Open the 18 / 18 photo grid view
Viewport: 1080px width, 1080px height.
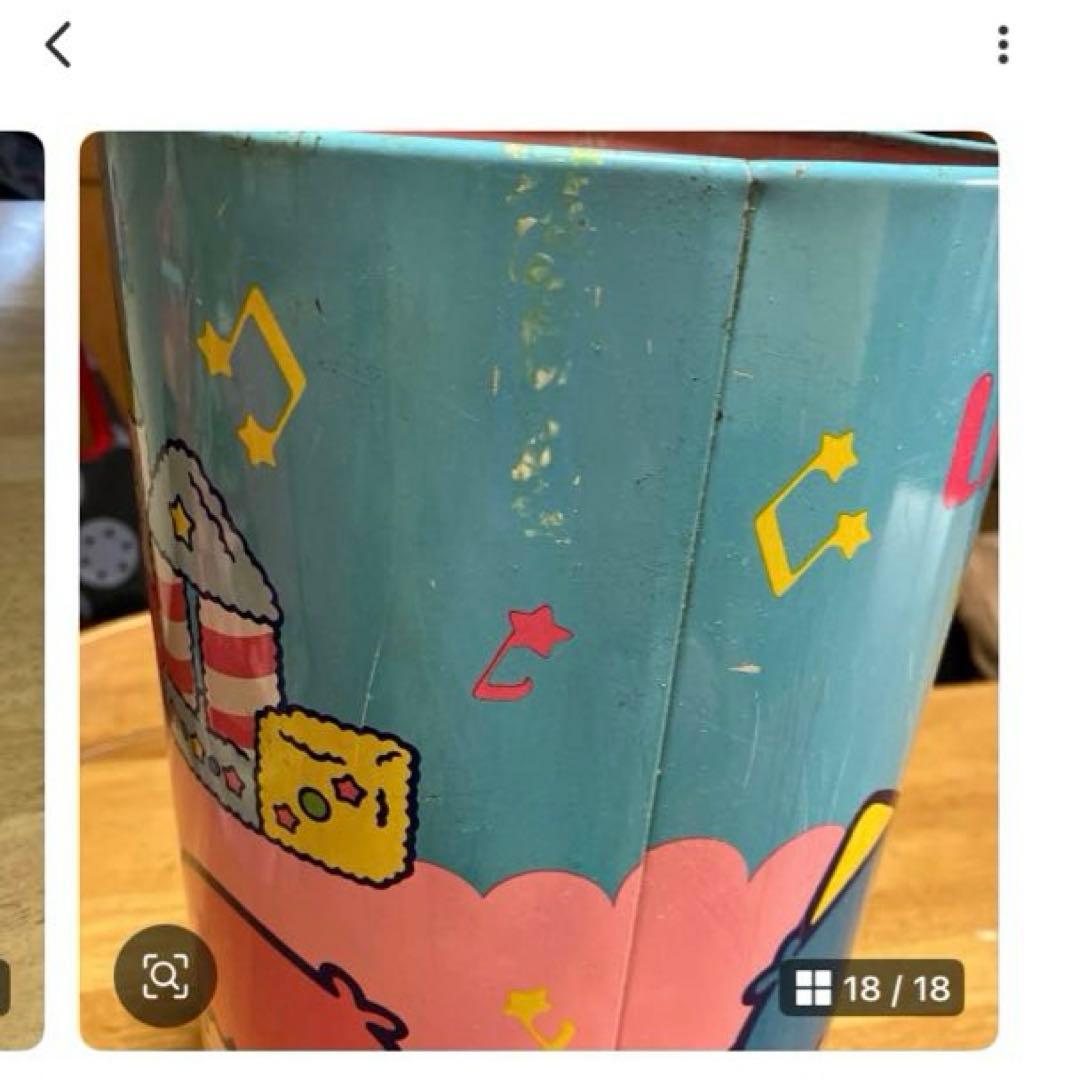pos(871,988)
